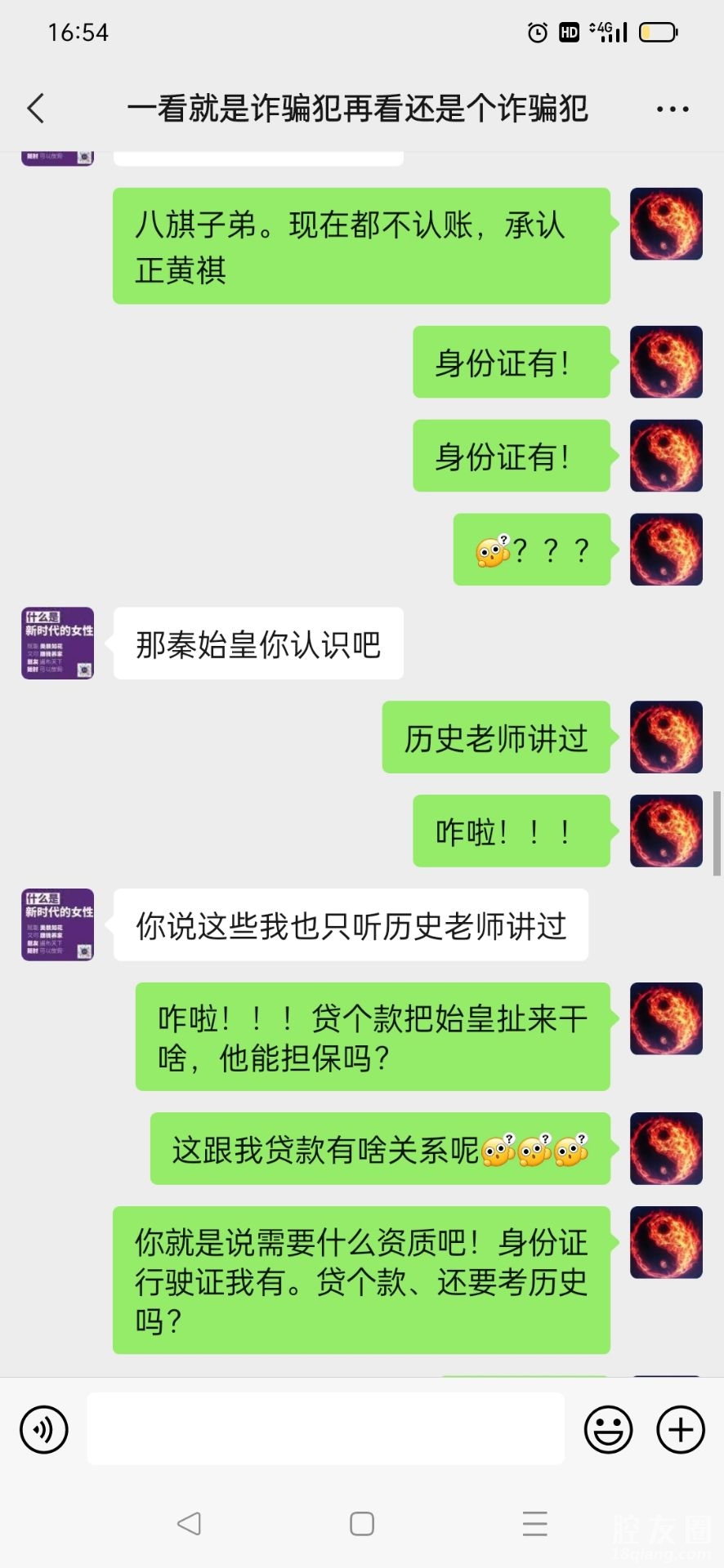Screen dimensions: 724x1568
Task: Open the chat's three-dot menu
Action: [x=672, y=109]
